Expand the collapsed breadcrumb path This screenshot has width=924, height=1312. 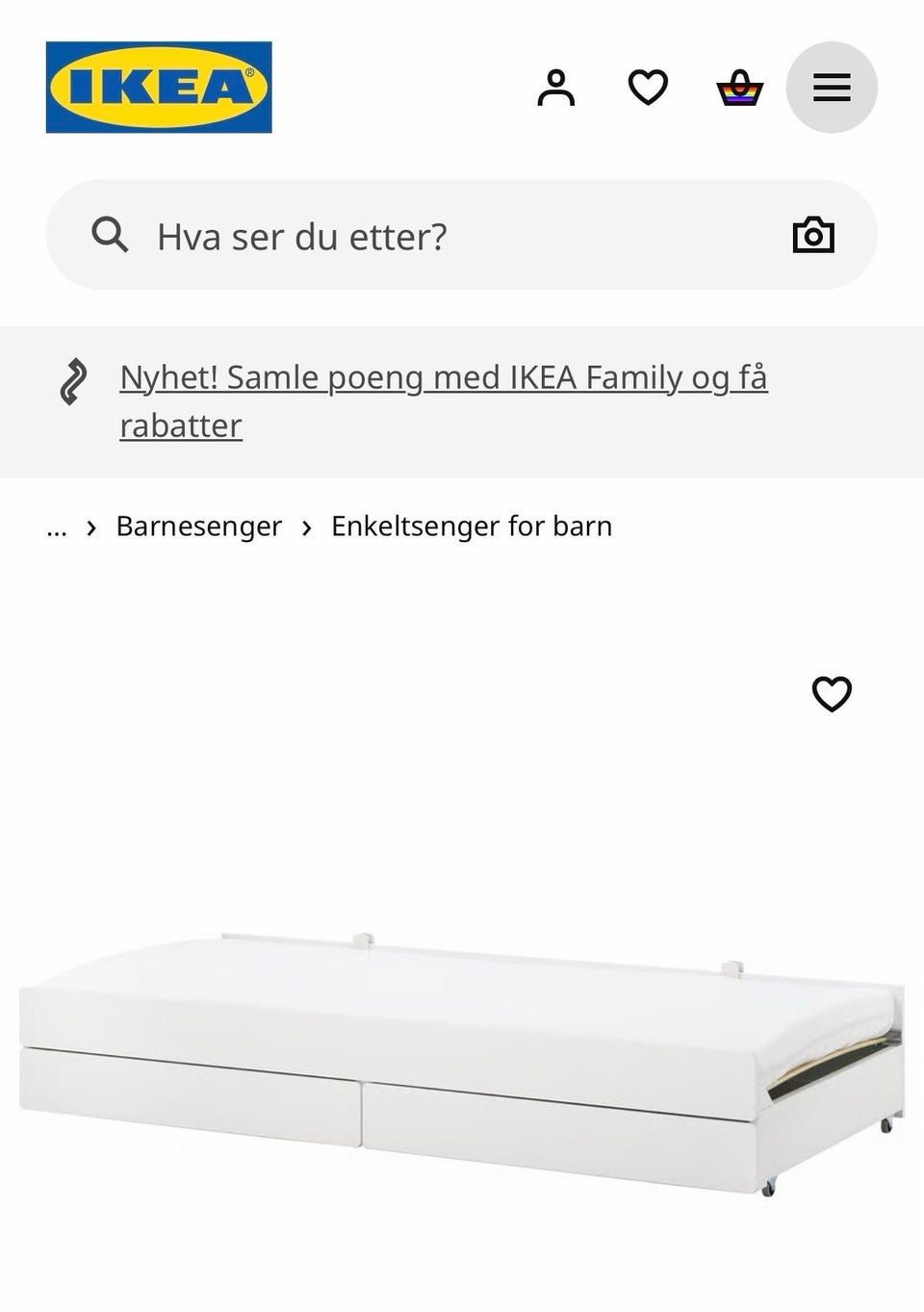(56, 527)
